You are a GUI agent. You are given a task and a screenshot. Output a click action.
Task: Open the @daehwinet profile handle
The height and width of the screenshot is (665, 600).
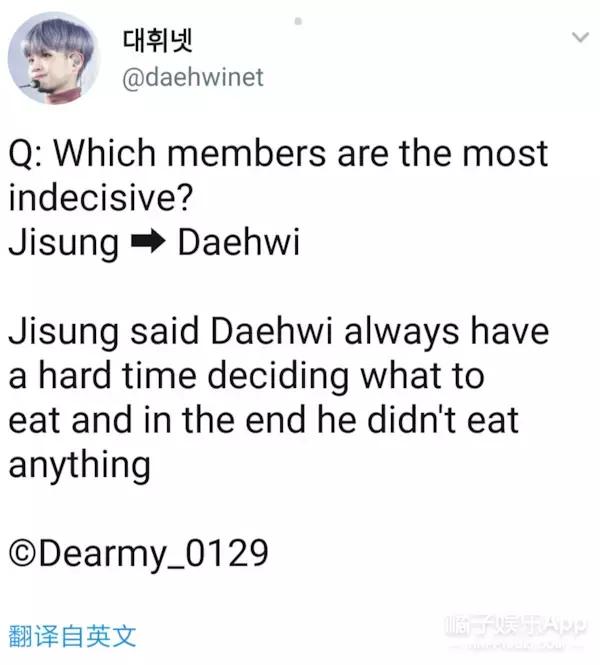[192, 77]
